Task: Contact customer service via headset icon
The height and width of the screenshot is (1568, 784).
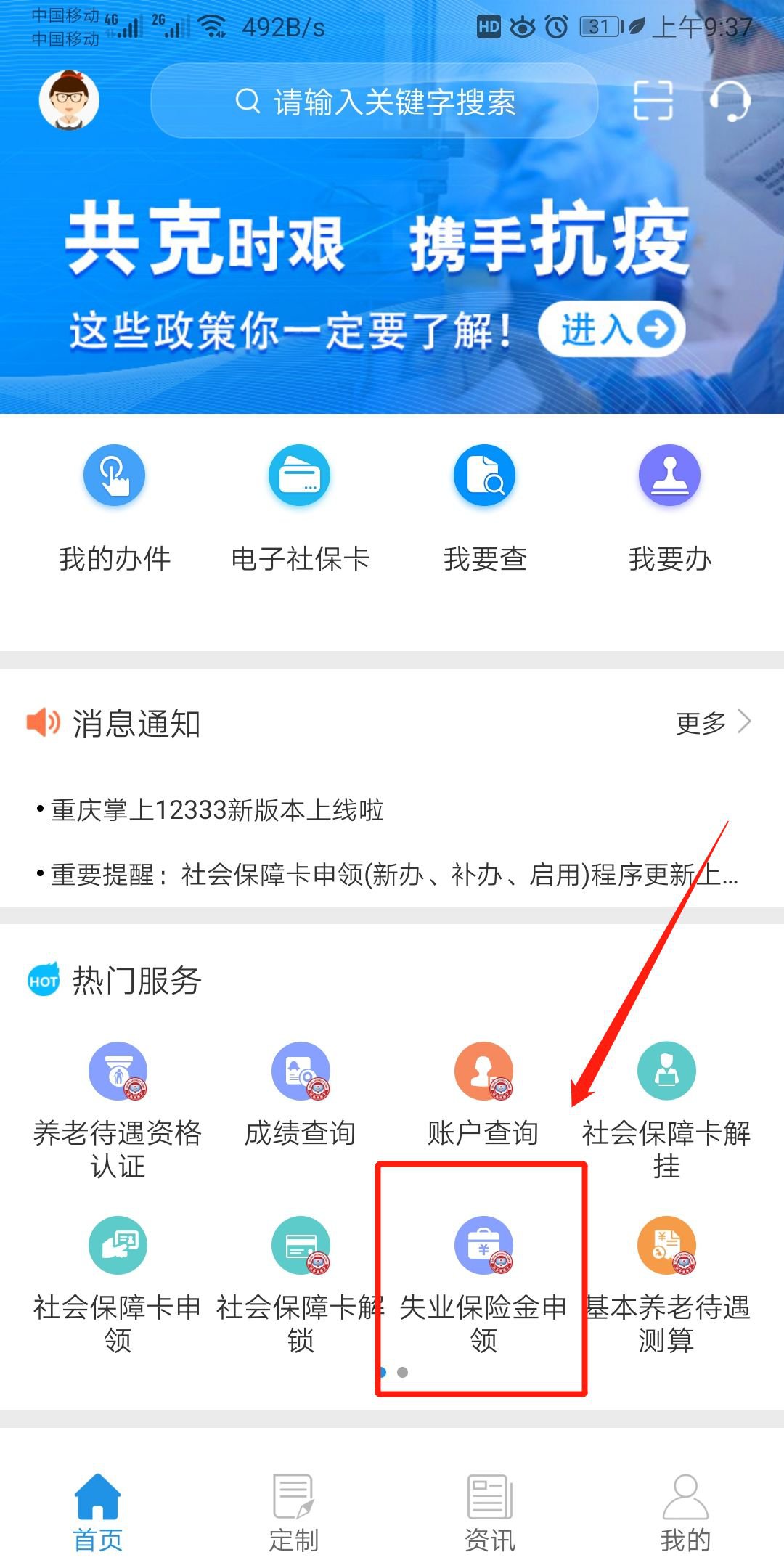Action: click(x=730, y=100)
